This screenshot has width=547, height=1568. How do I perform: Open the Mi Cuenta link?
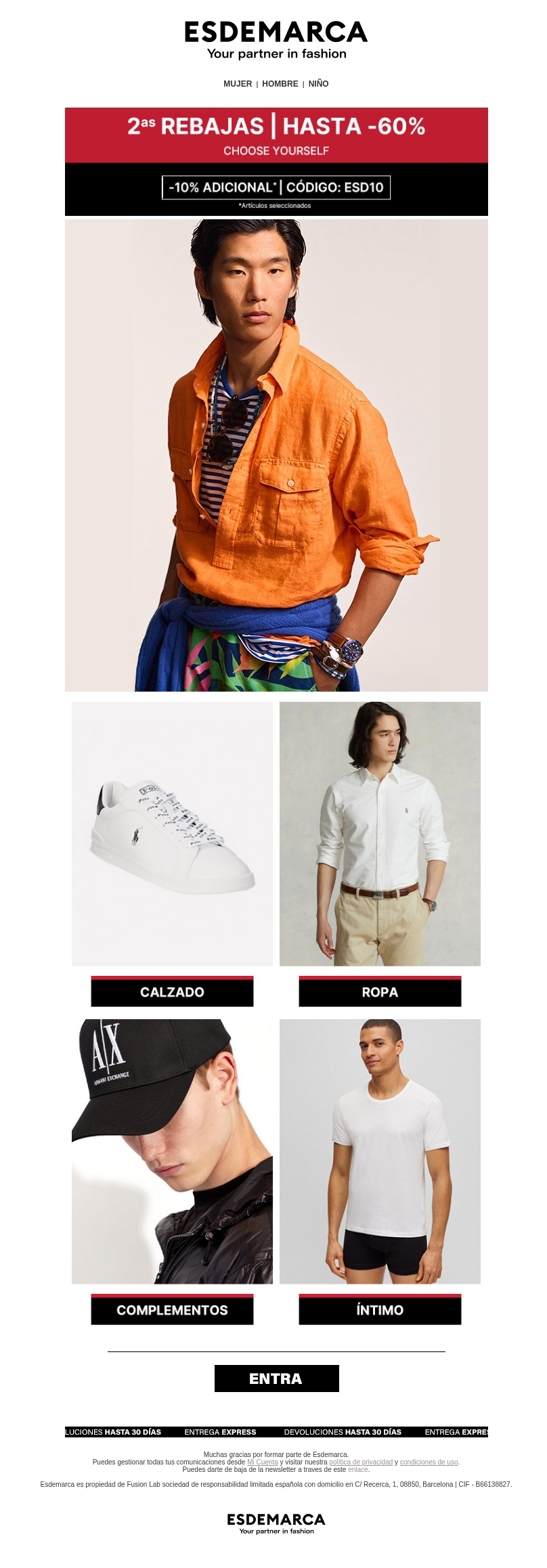pyautogui.click(x=262, y=1462)
